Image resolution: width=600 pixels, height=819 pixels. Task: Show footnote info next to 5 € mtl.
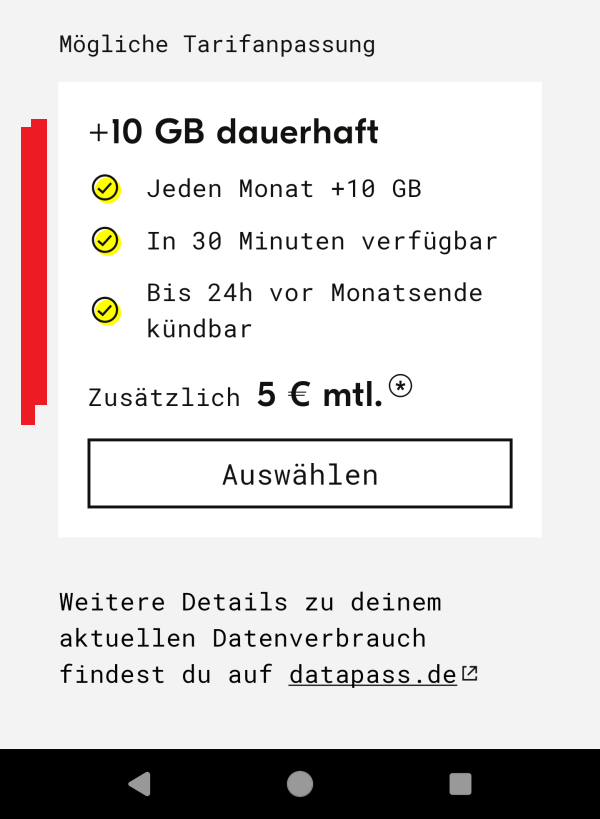coord(401,387)
